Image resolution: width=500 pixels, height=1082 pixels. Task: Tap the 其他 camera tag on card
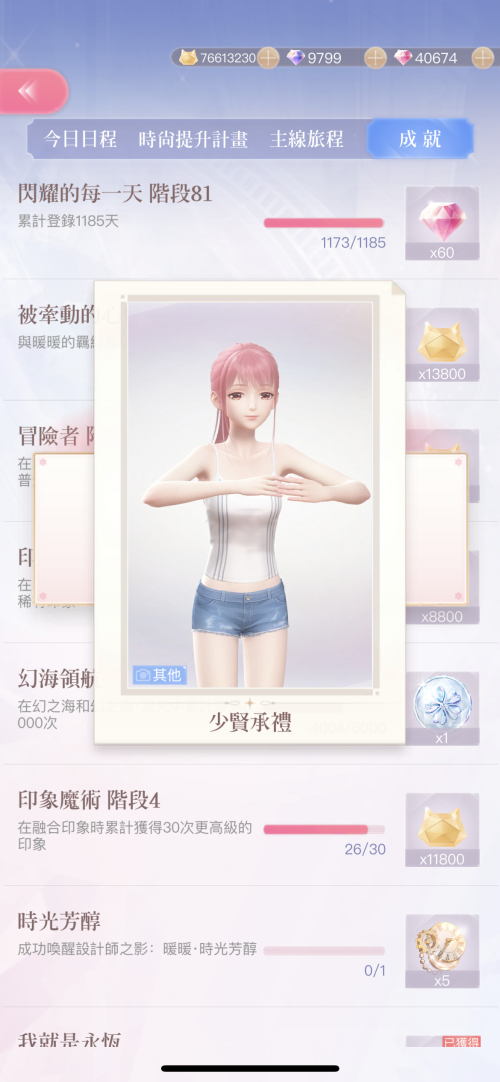159,675
